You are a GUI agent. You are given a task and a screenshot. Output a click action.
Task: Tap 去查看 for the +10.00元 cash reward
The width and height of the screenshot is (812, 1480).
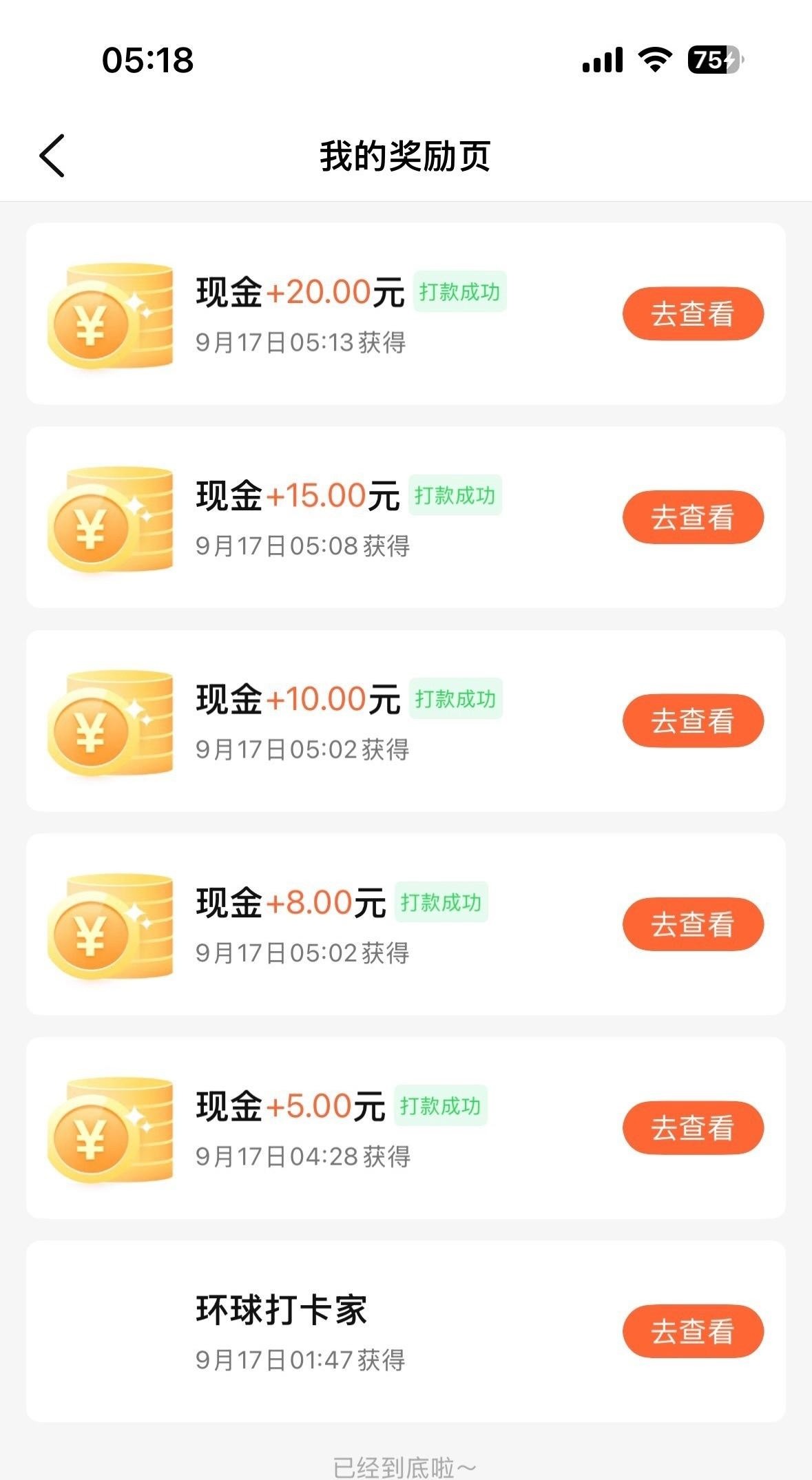coord(693,721)
